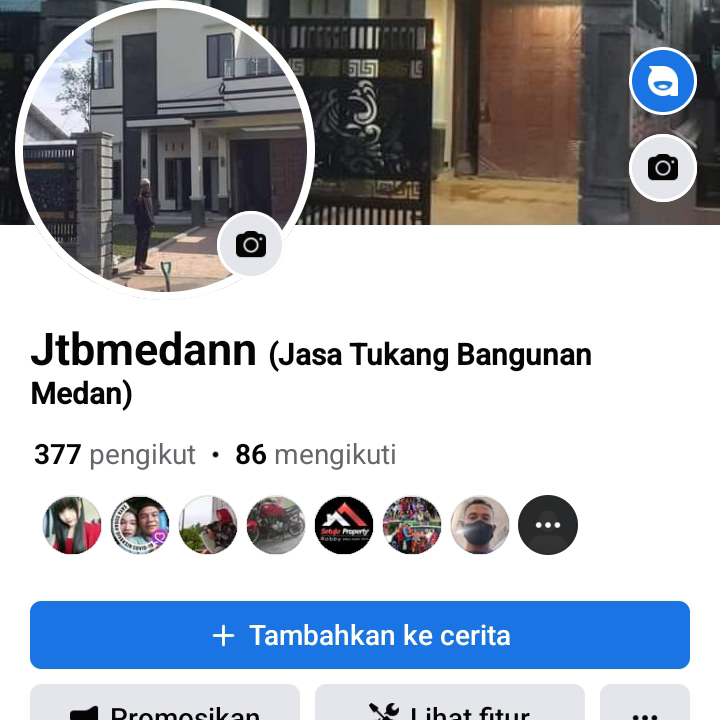Open the Setyo Property follower avatar

[x=344, y=525]
